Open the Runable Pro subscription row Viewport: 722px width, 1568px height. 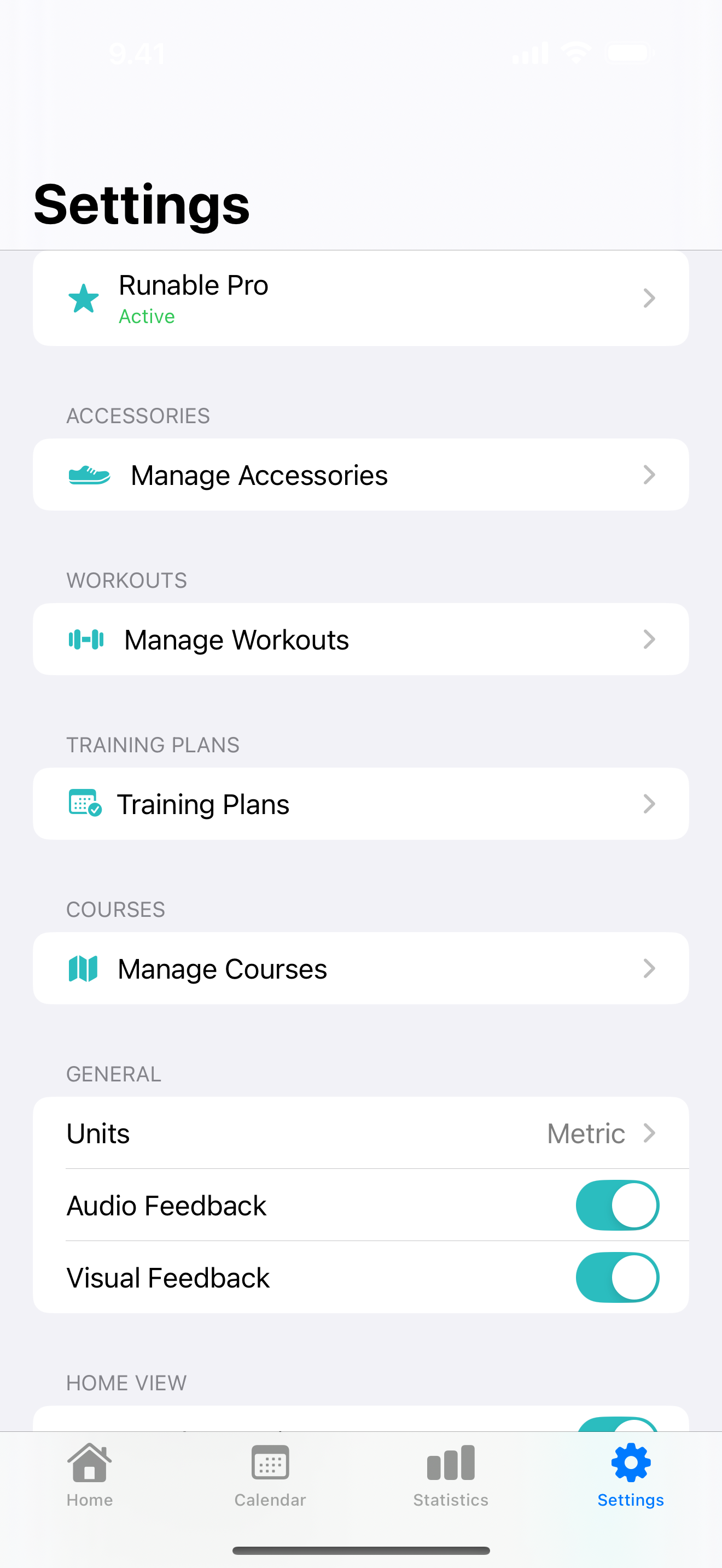[x=360, y=299]
